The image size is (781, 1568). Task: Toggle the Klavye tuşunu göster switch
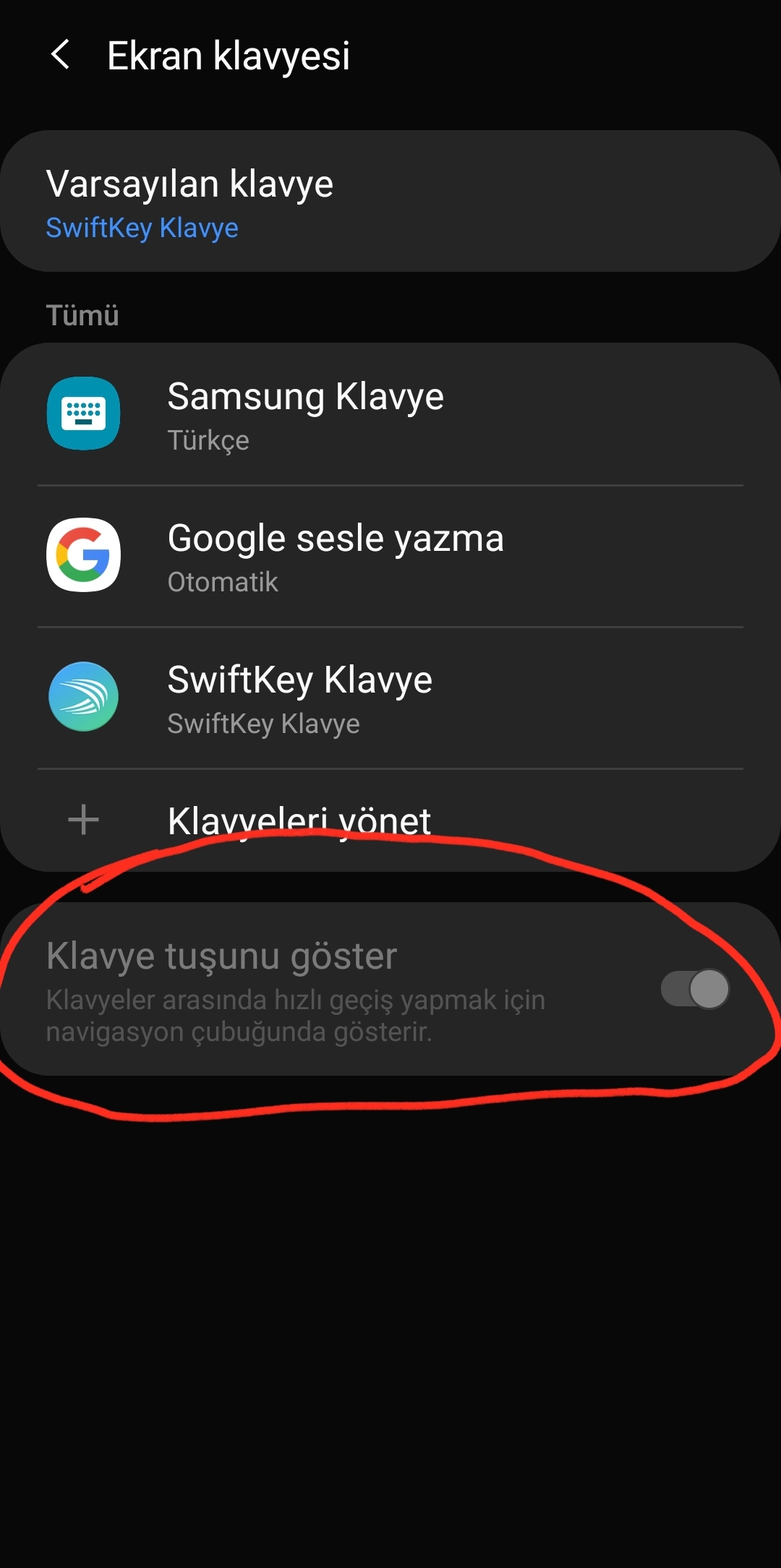click(x=695, y=988)
